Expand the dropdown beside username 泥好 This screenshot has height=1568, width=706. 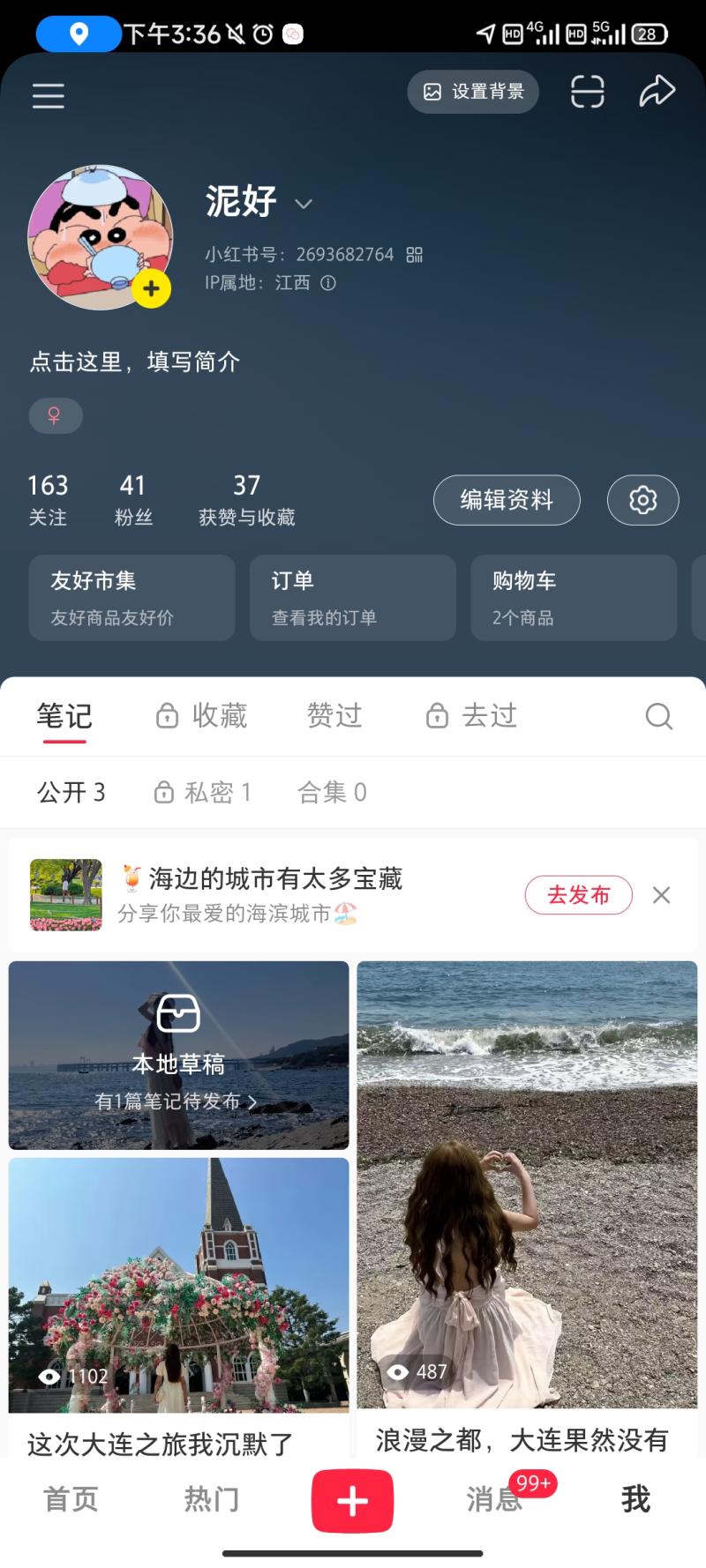(303, 204)
